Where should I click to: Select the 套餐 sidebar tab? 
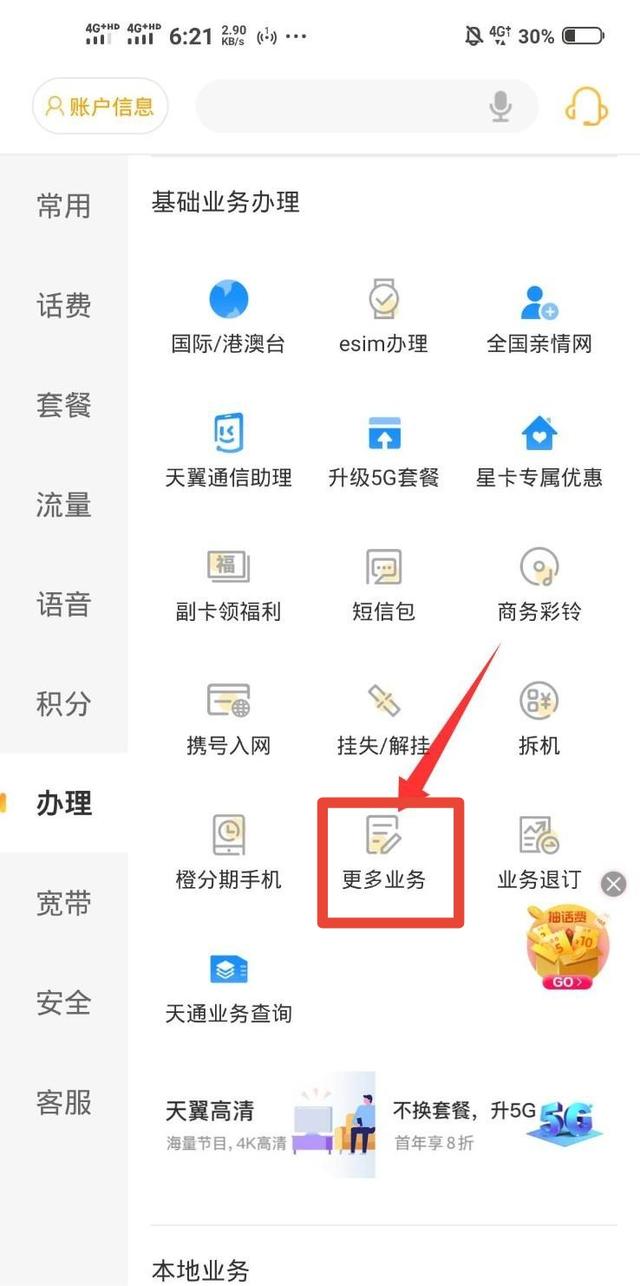click(x=64, y=405)
